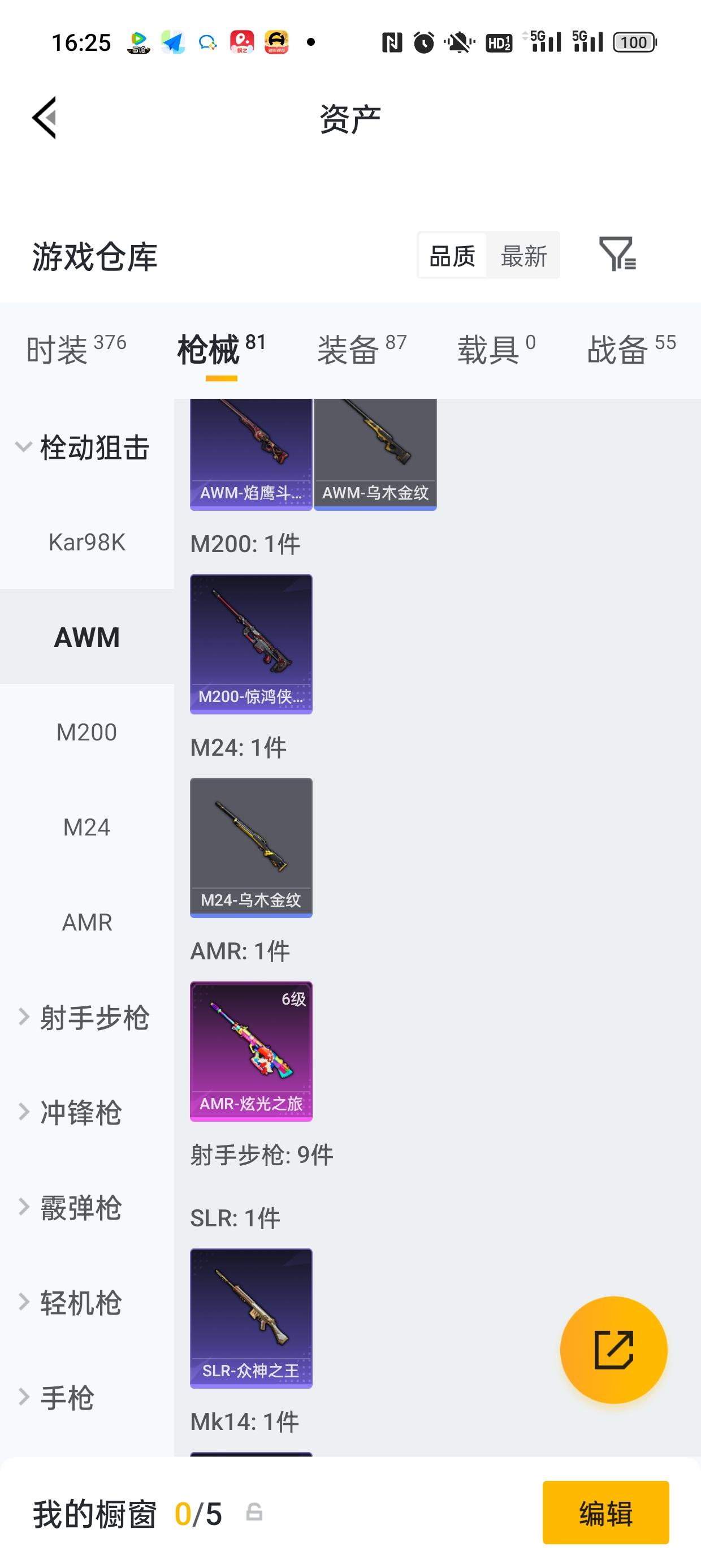The image size is (701, 1568).
Task: Switch sorting to 最新
Action: point(525,256)
